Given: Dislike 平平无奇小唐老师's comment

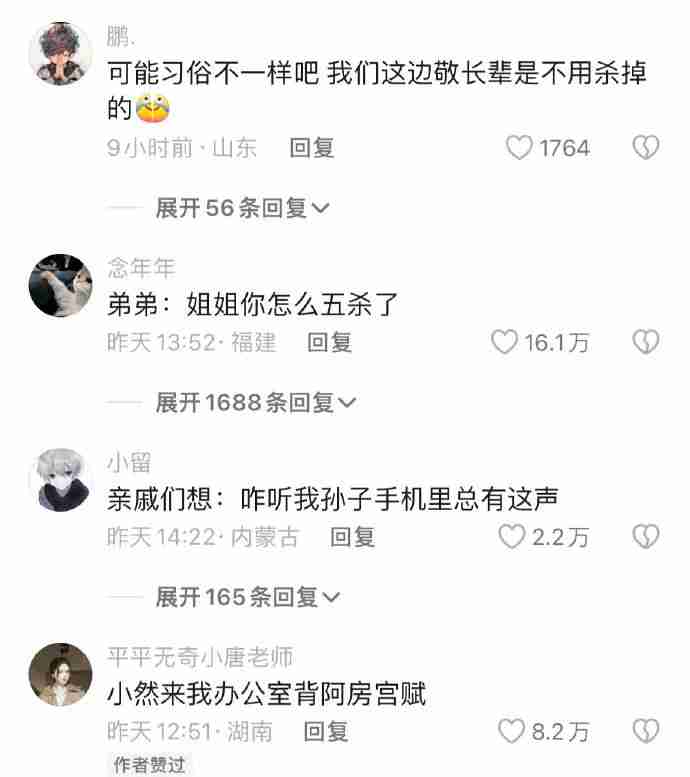Looking at the screenshot, I should click(646, 731).
